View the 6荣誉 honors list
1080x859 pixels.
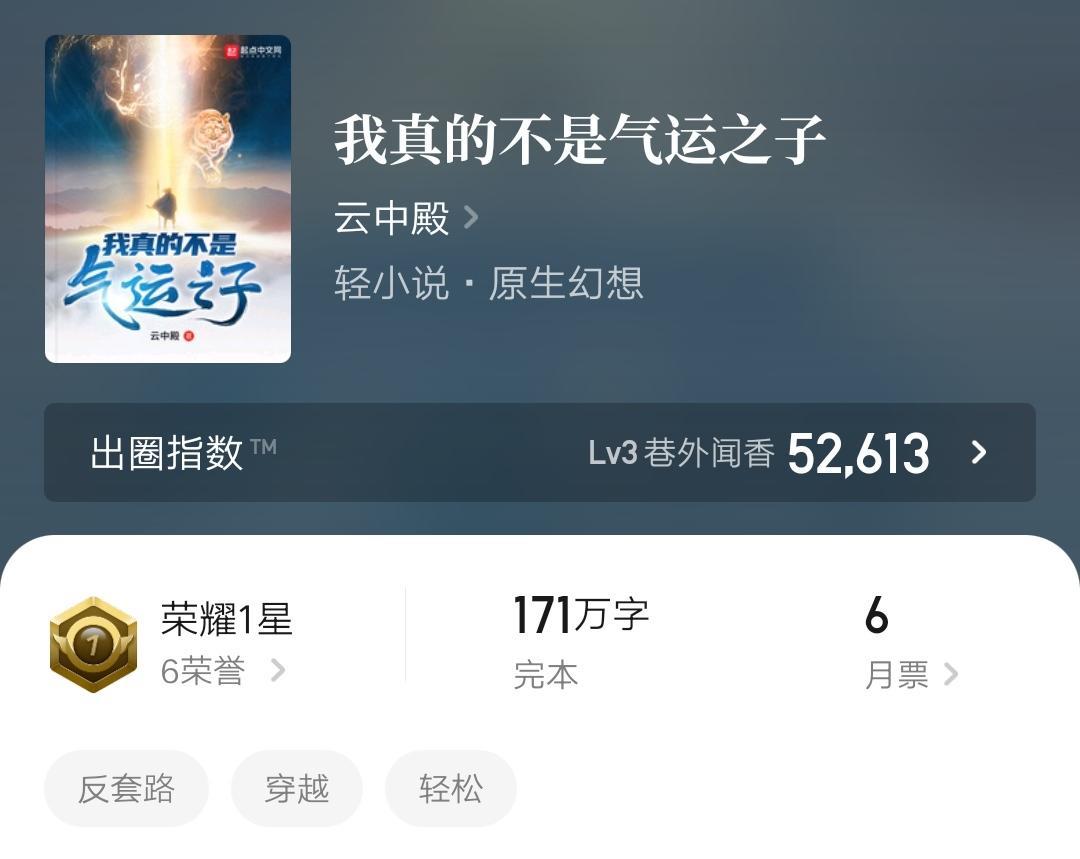(222, 671)
